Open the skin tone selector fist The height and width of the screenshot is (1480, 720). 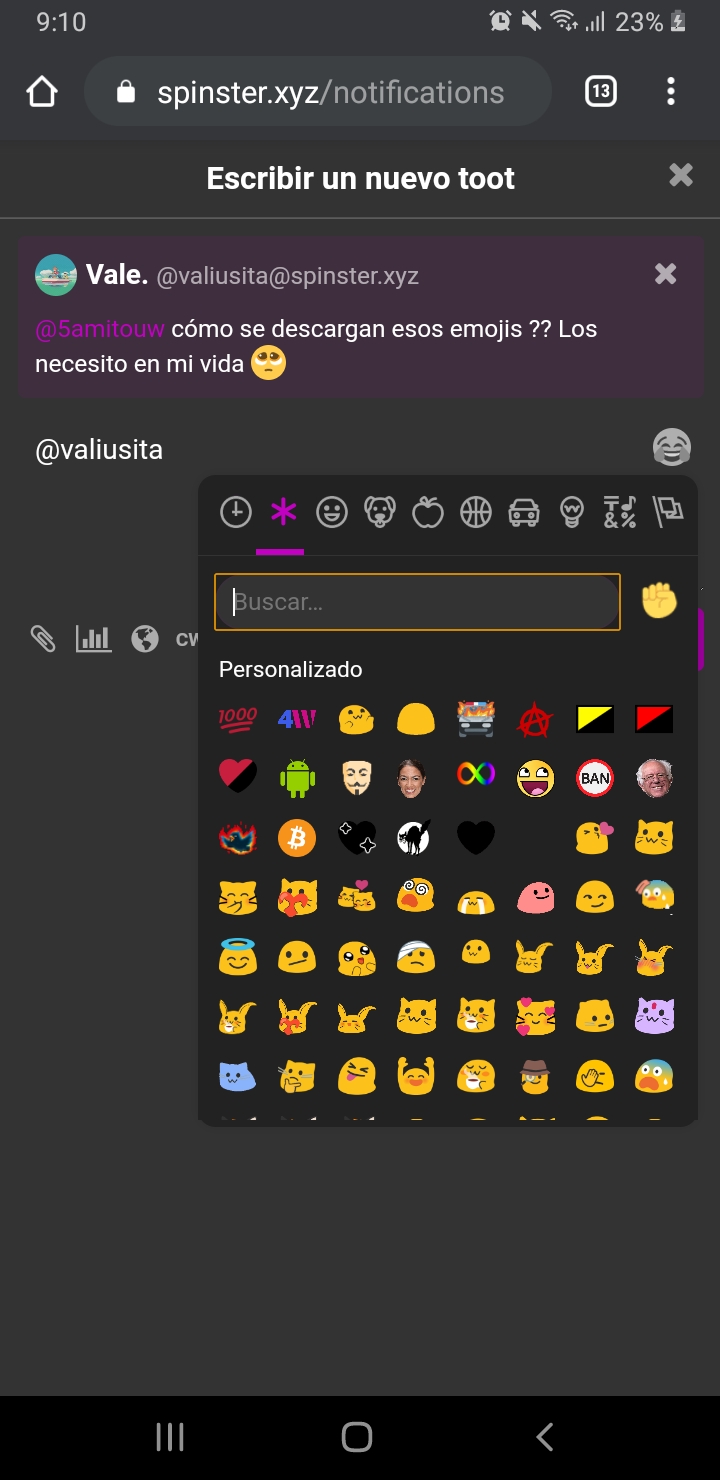click(659, 601)
